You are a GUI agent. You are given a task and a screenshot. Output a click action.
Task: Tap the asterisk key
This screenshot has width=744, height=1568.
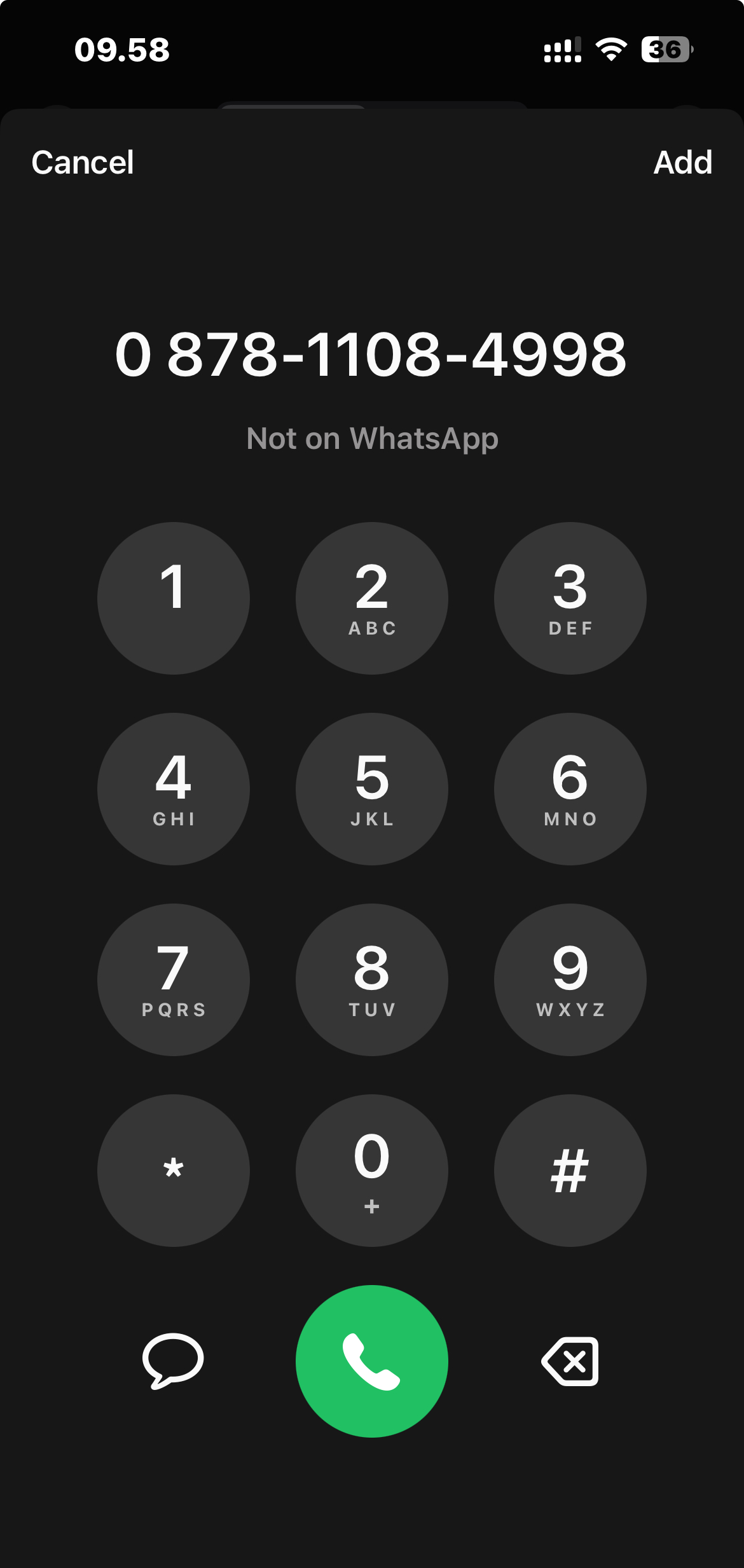(x=174, y=1171)
